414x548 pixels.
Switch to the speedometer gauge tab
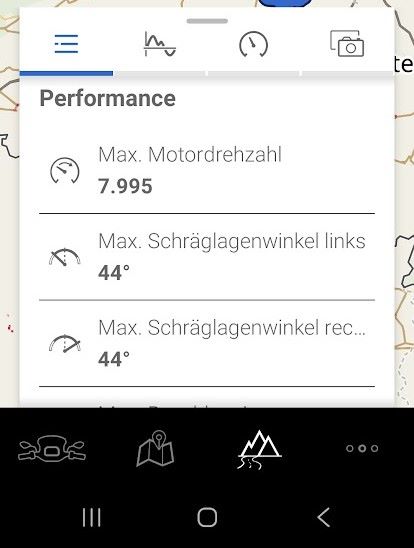253,44
